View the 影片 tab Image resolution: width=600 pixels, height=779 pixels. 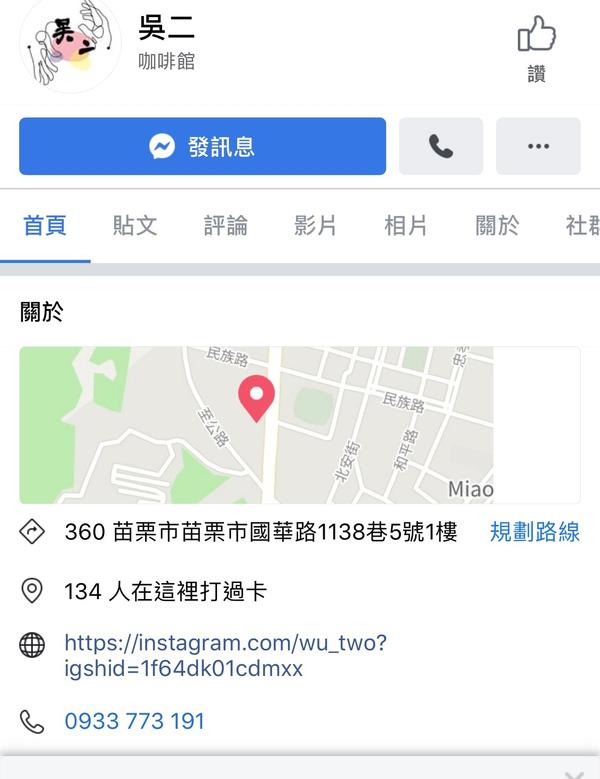(x=316, y=225)
